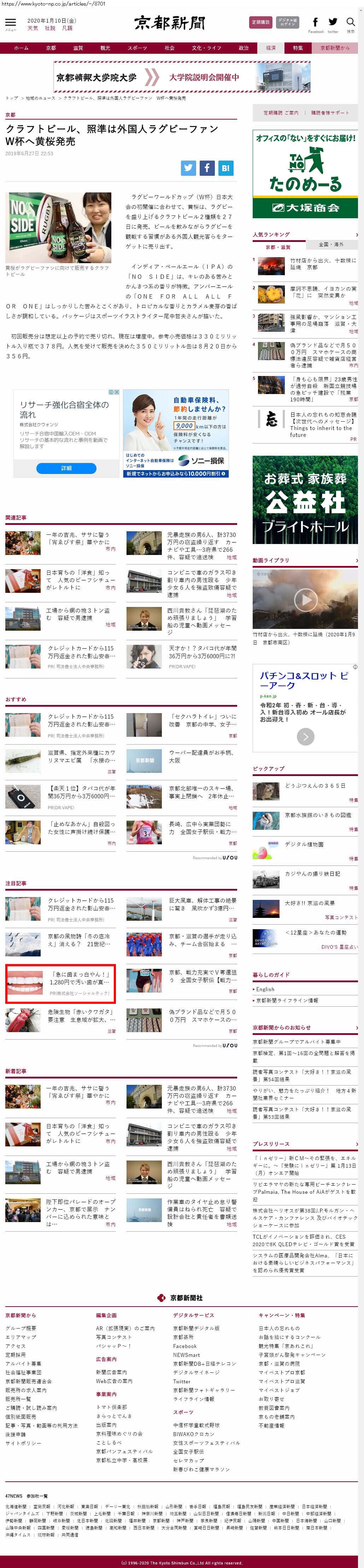Share article on Twitter

click(188, 168)
